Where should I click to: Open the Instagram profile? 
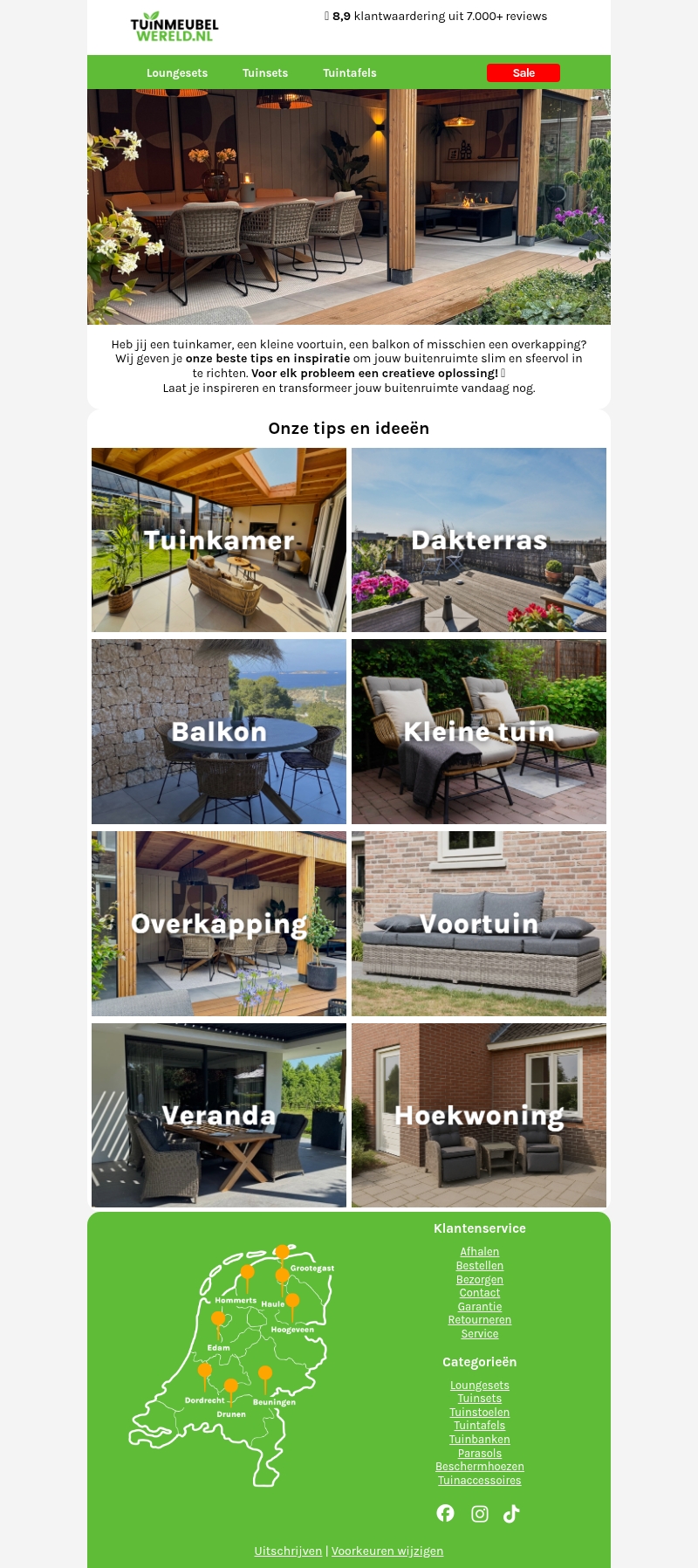480,1514
